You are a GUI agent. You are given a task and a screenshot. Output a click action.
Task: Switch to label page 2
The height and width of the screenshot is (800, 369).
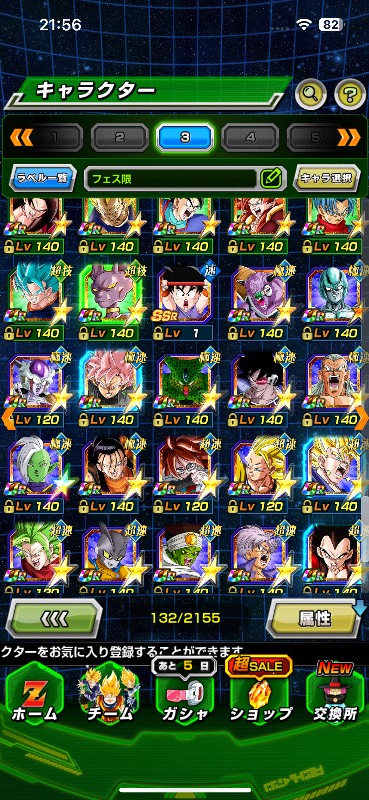click(120, 137)
